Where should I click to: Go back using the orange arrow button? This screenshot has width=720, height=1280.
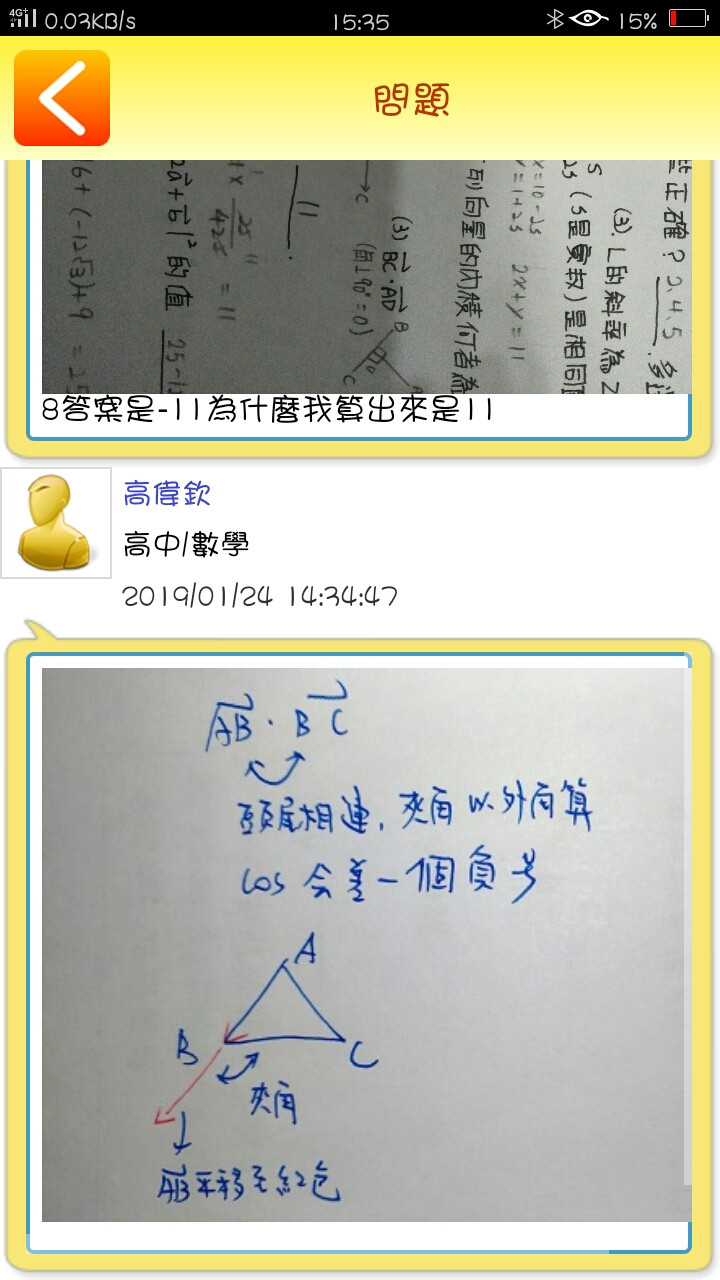(62, 98)
